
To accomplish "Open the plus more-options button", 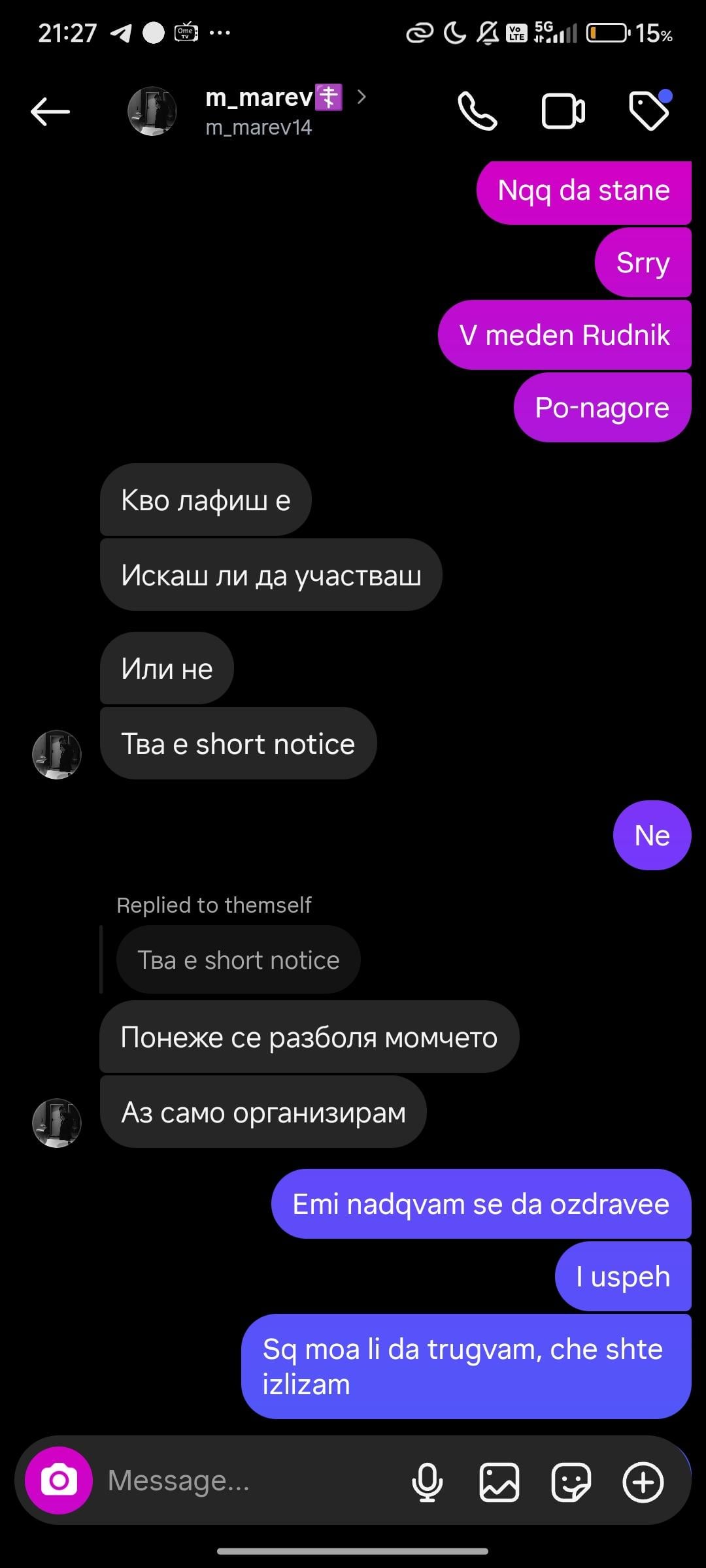I will [643, 1481].
